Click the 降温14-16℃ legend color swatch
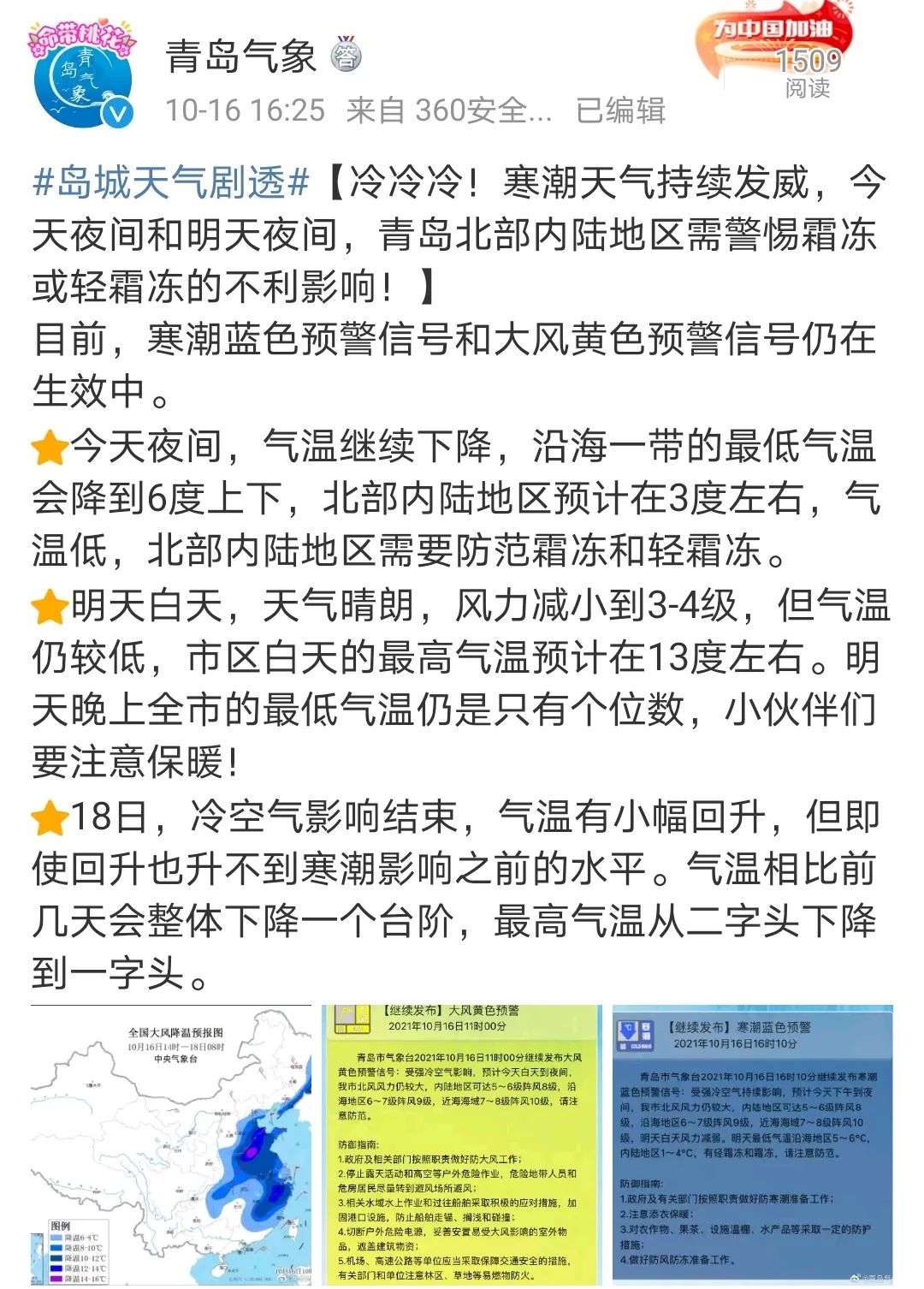 (x=56, y=1278)
